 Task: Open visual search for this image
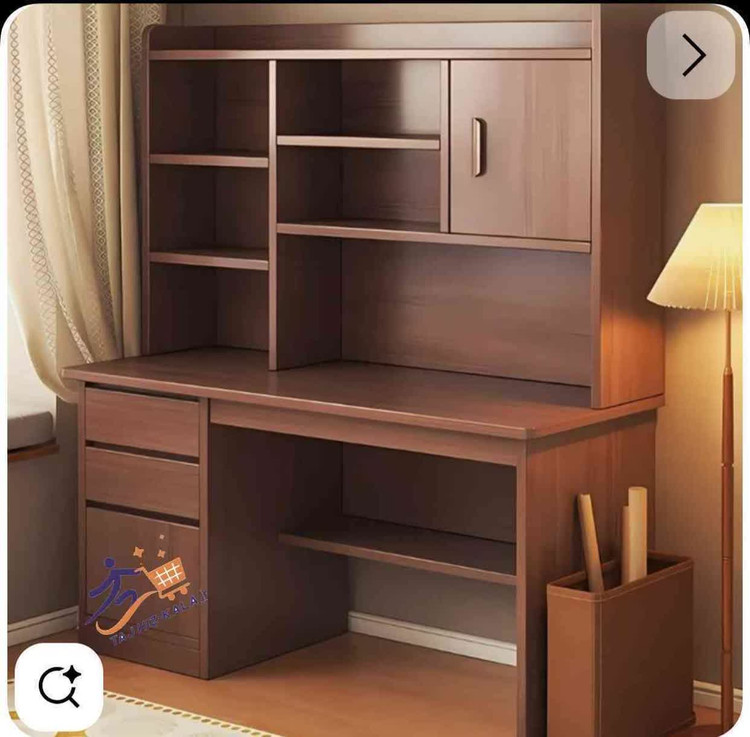(58, 686)
